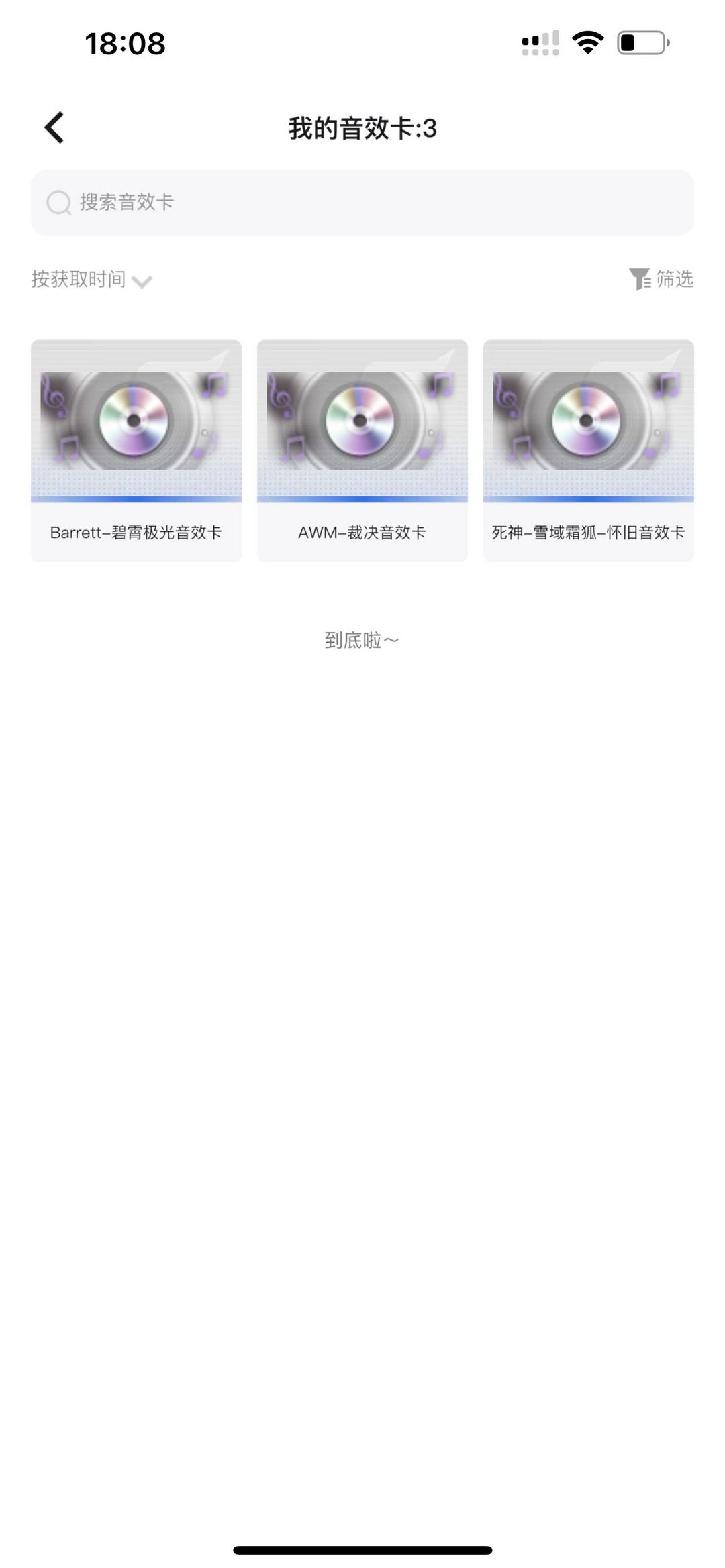Click the back arrow at top left
The height and width of the screenshot is (1568, 725).
tap(53, 127)
